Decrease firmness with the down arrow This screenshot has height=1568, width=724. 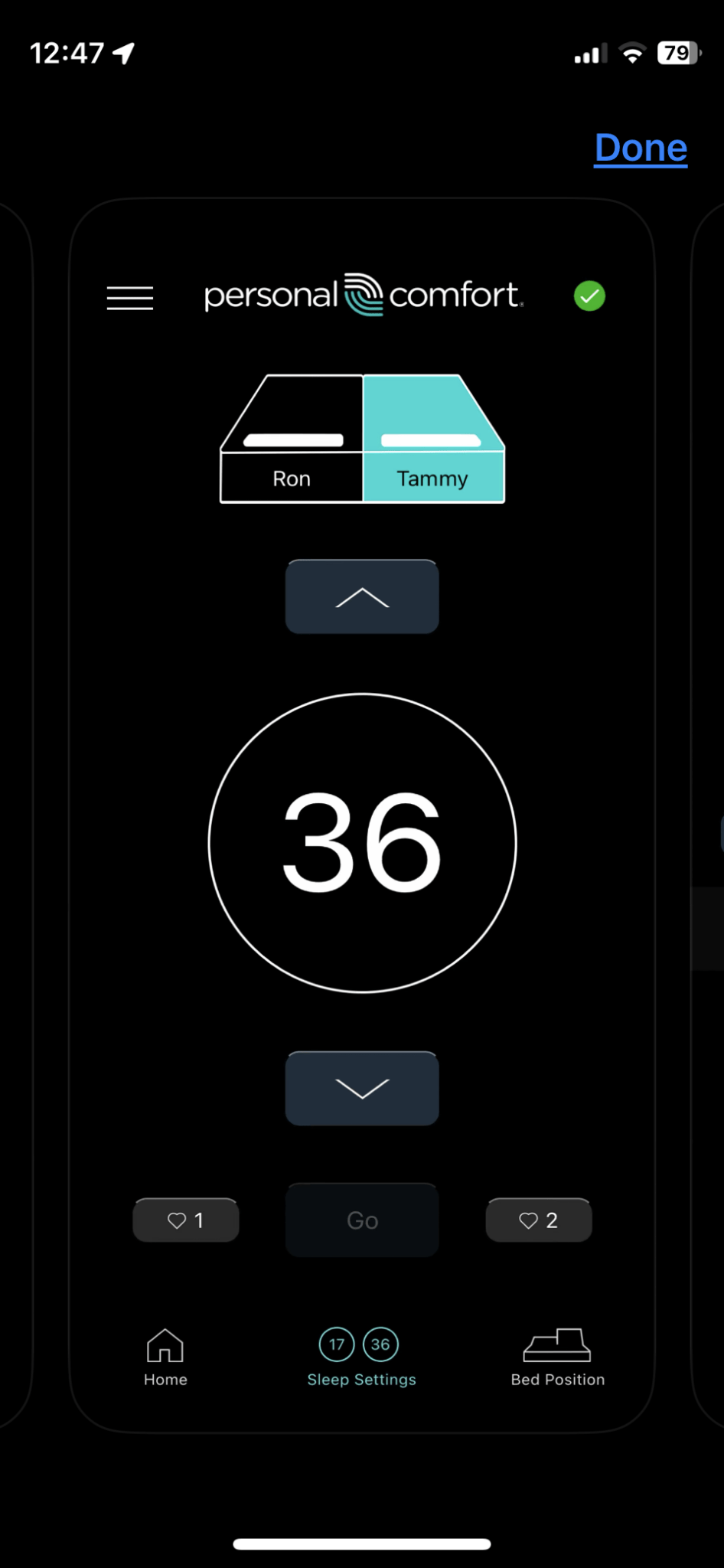(x=362, y=1088)
